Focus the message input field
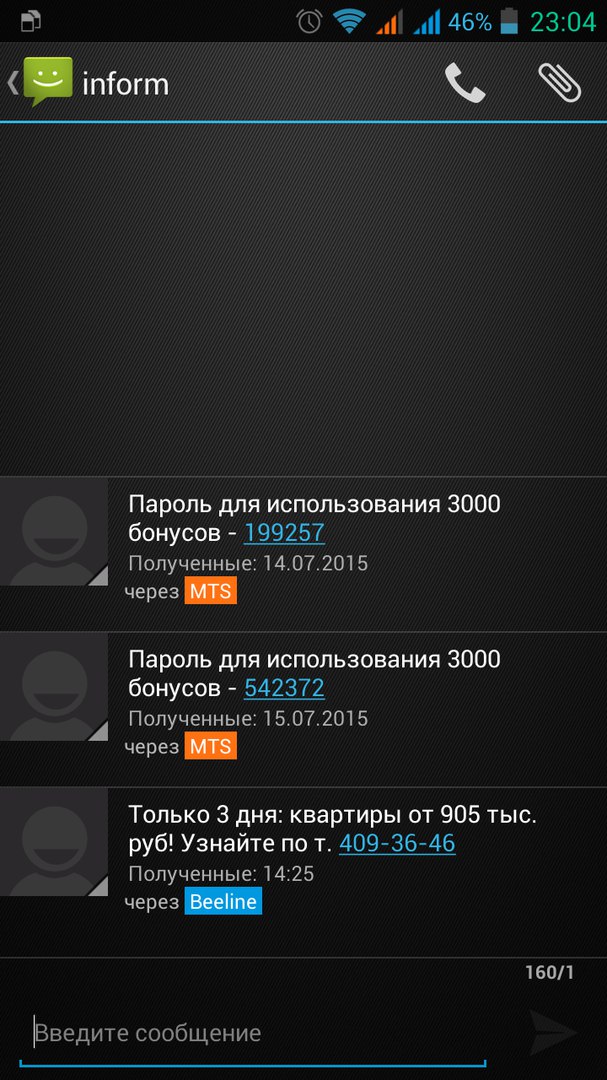Screen dimensions: 607x1080 coord(260,1033)
